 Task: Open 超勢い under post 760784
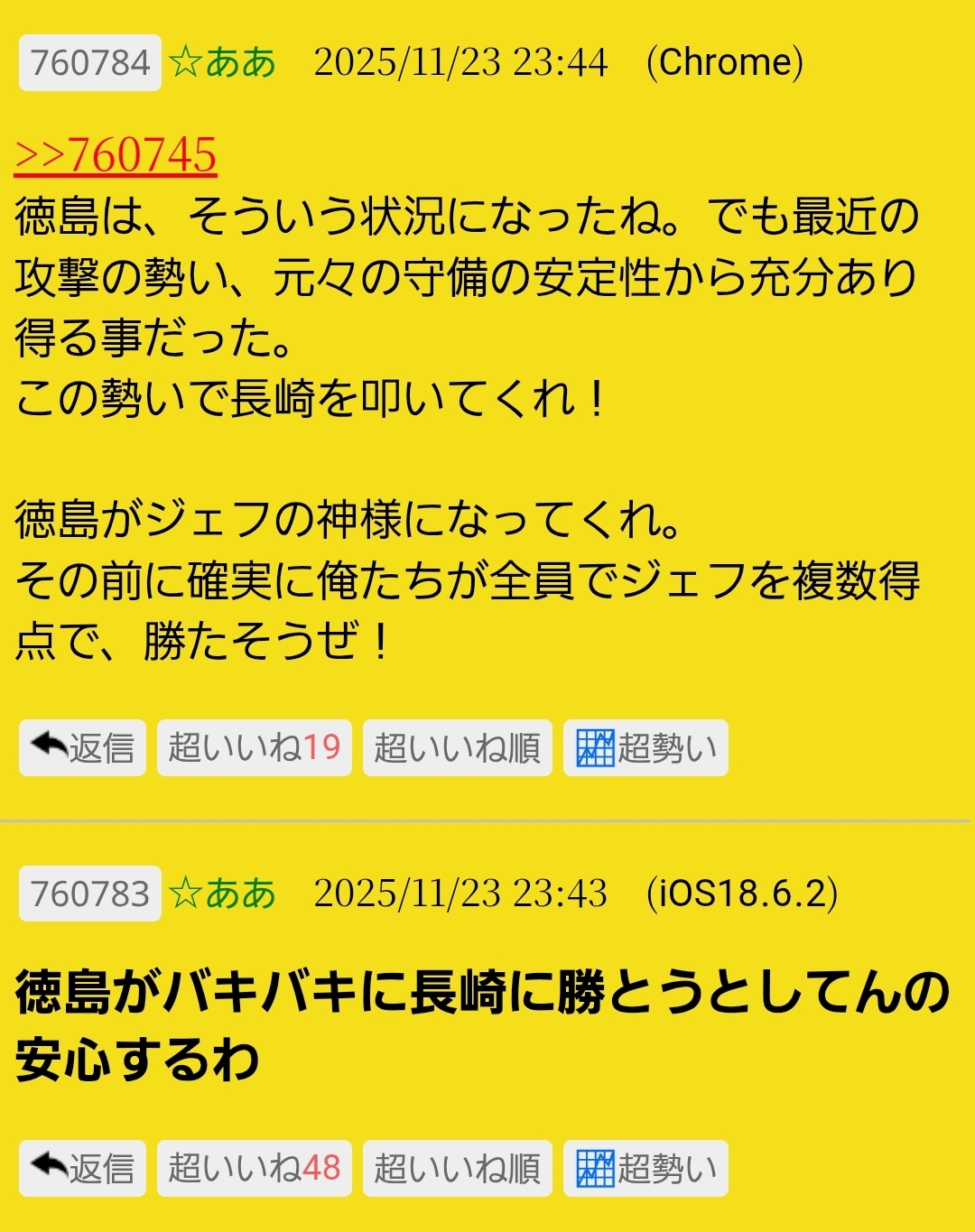coord(645,747)
